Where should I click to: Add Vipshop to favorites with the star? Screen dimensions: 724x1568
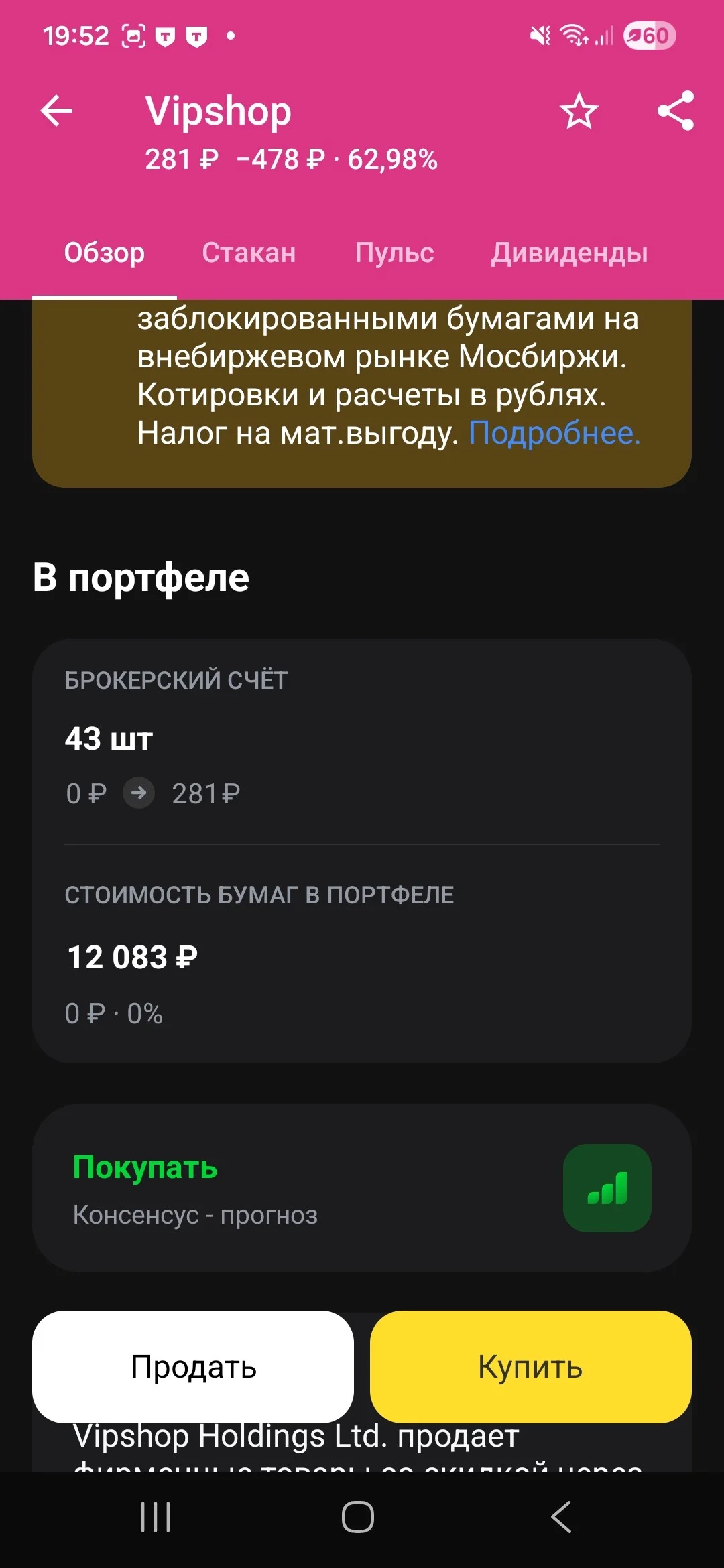pos(579,111)
